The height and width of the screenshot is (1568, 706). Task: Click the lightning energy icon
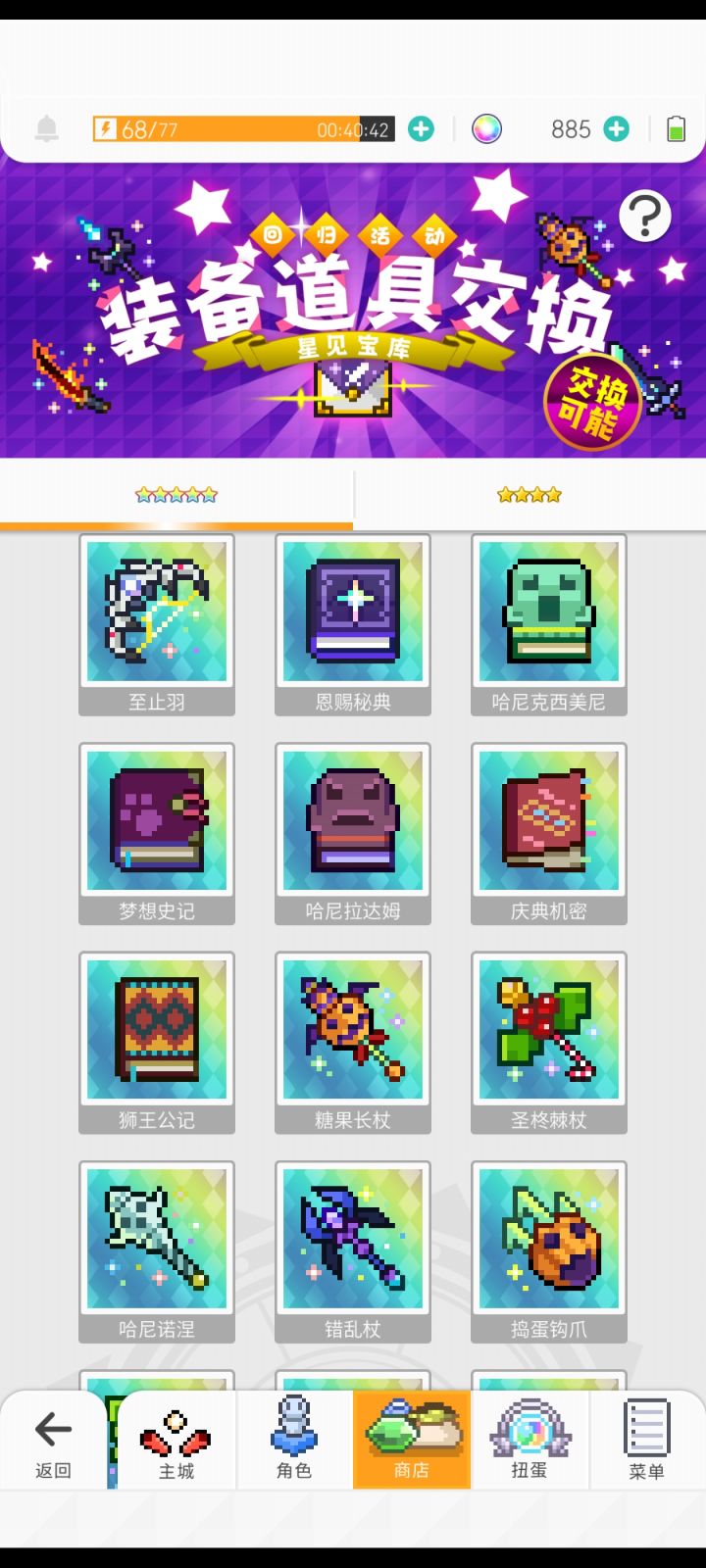coord(107,127)
